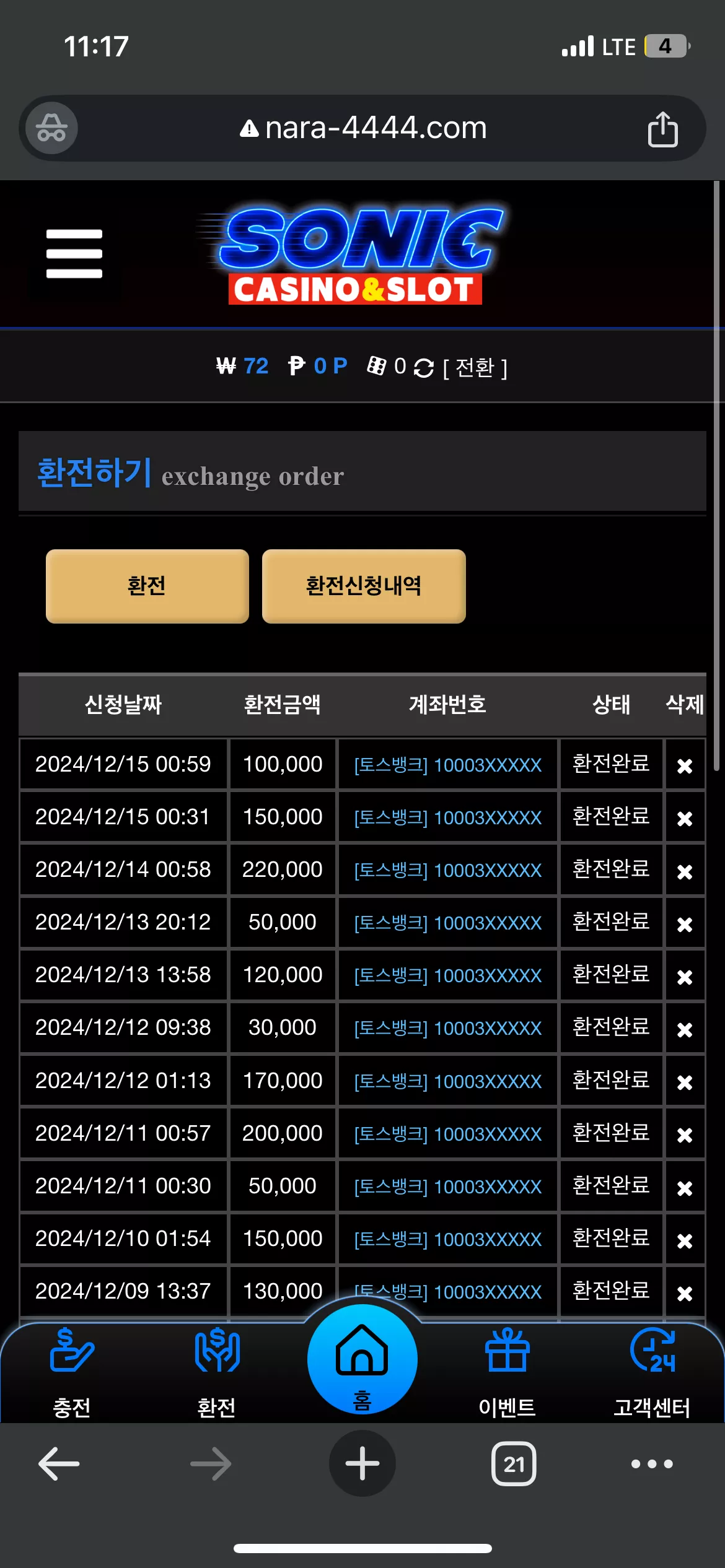Go back in the browser
This screenshot has width=725, height=1568.
[x=59, y=1464]
